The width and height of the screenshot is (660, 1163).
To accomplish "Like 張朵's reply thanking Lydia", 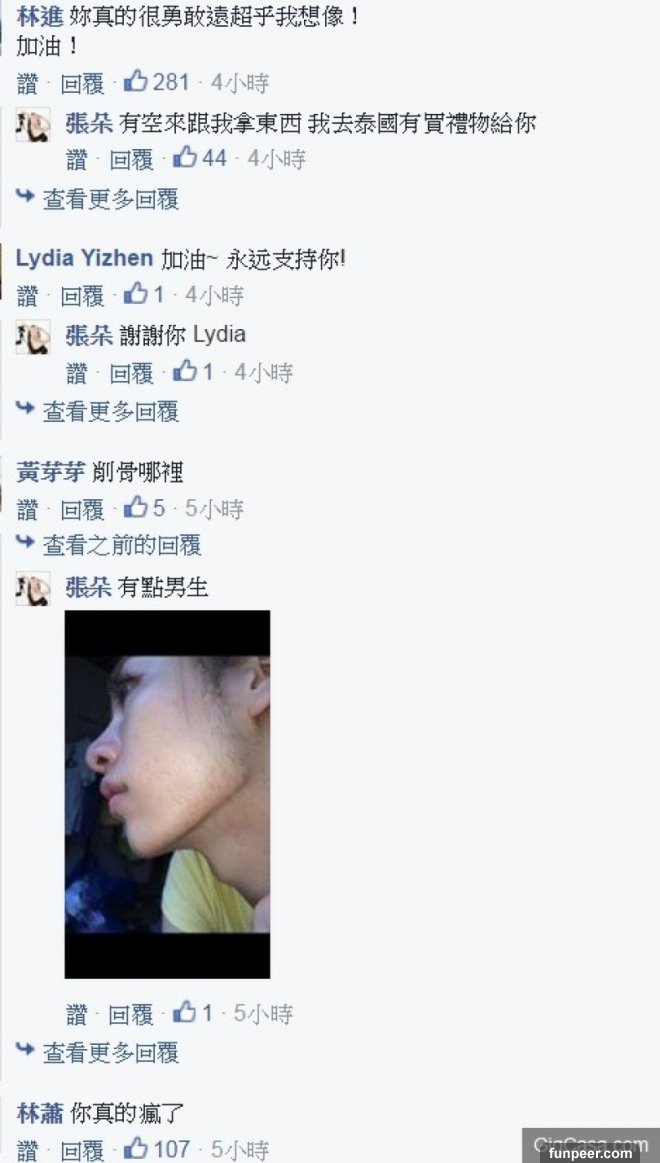I will tap(77, 373).
